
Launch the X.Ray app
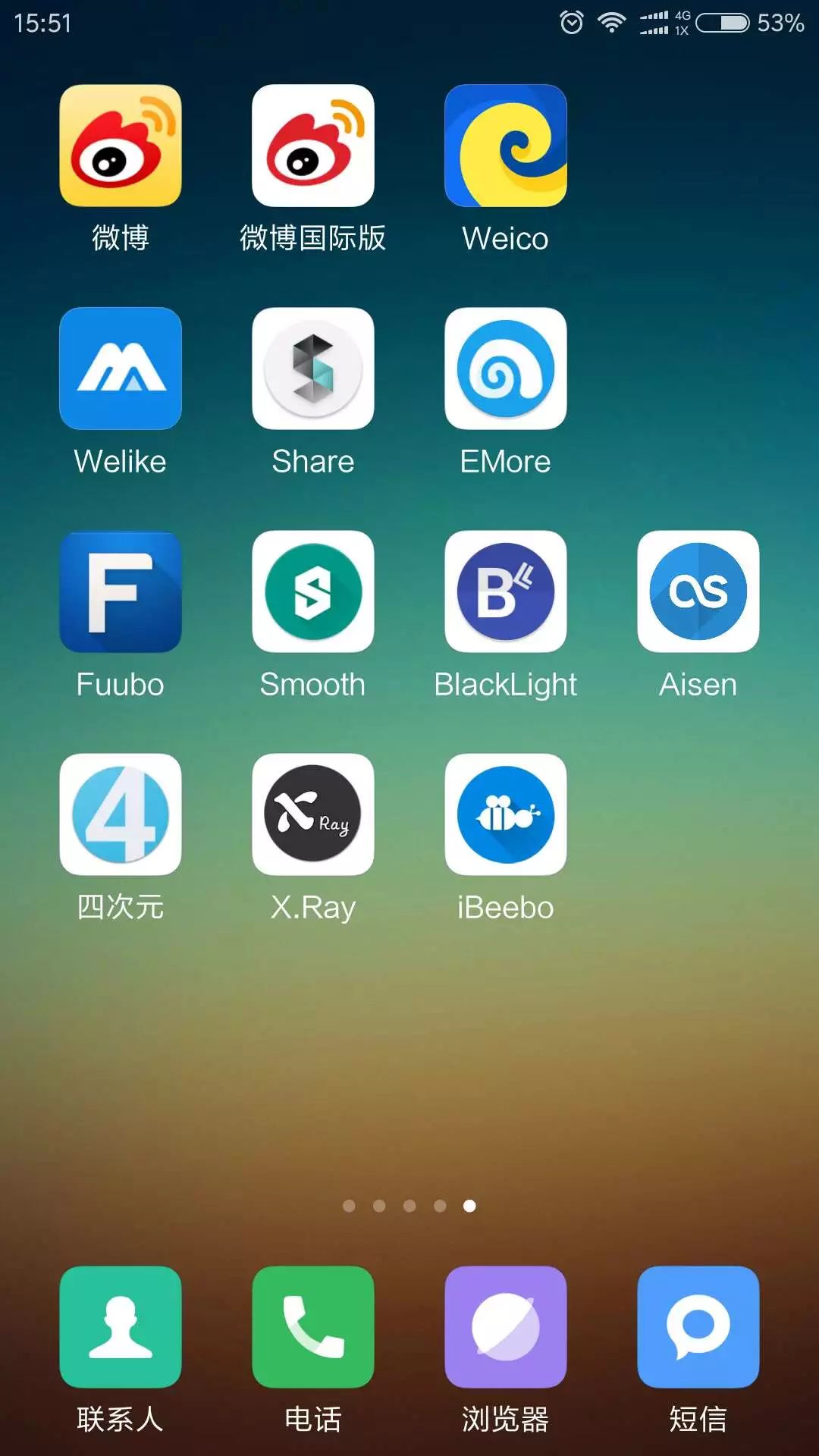point(313,814)
